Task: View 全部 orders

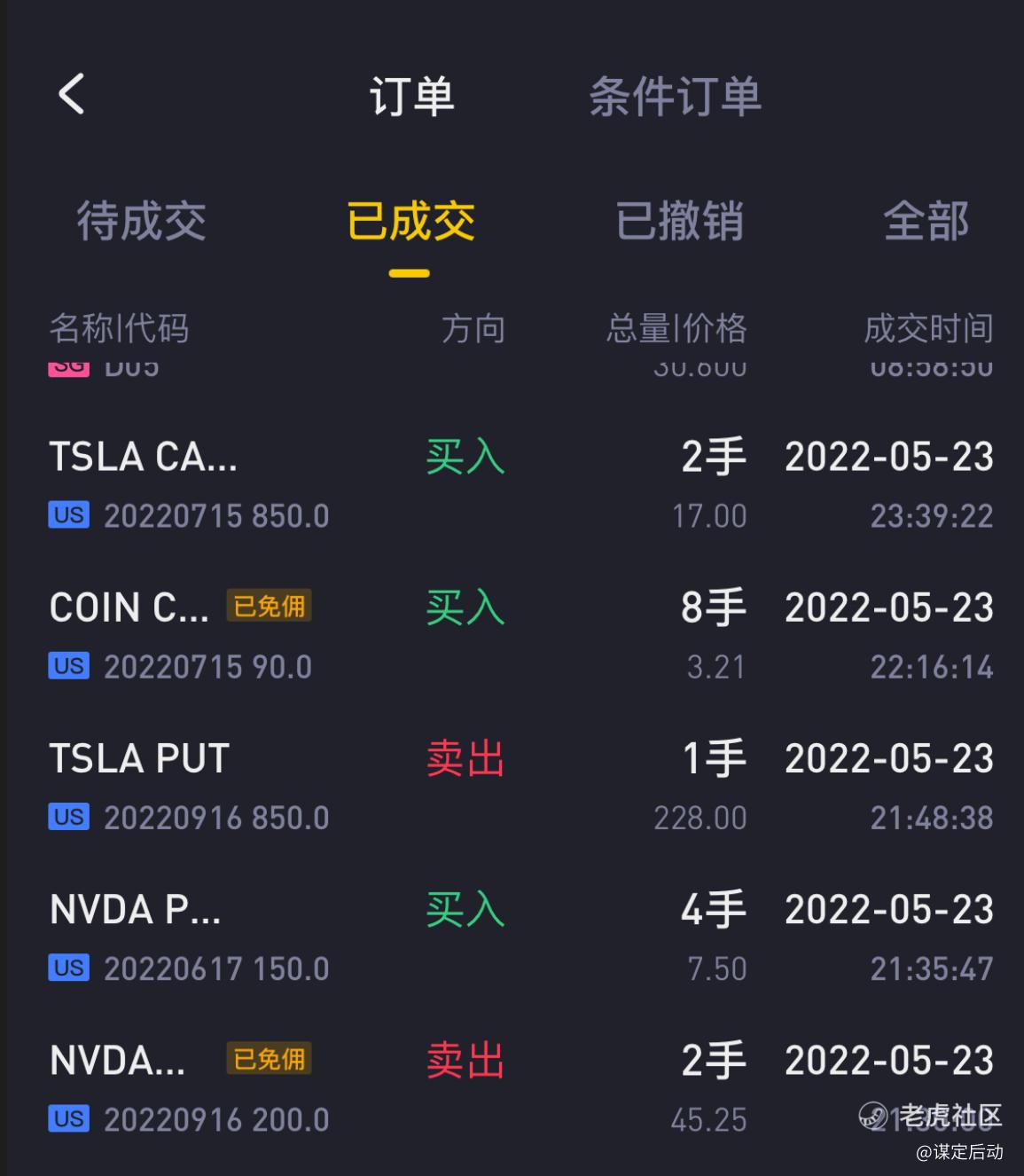Action: (925, 221)
